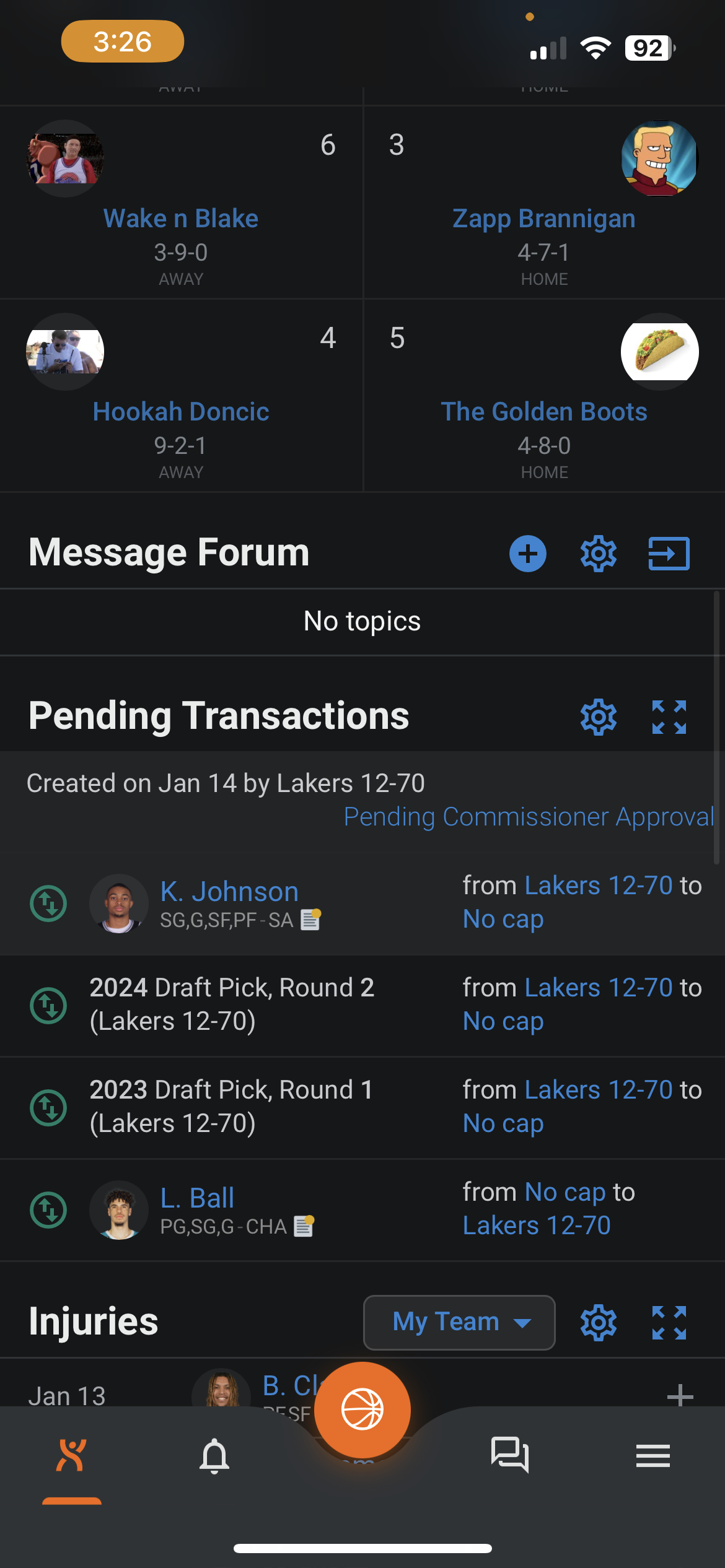The width and height of the screenshot is (725, 1568).
Task: Open K. Johnson player profile
Action: 229,892
